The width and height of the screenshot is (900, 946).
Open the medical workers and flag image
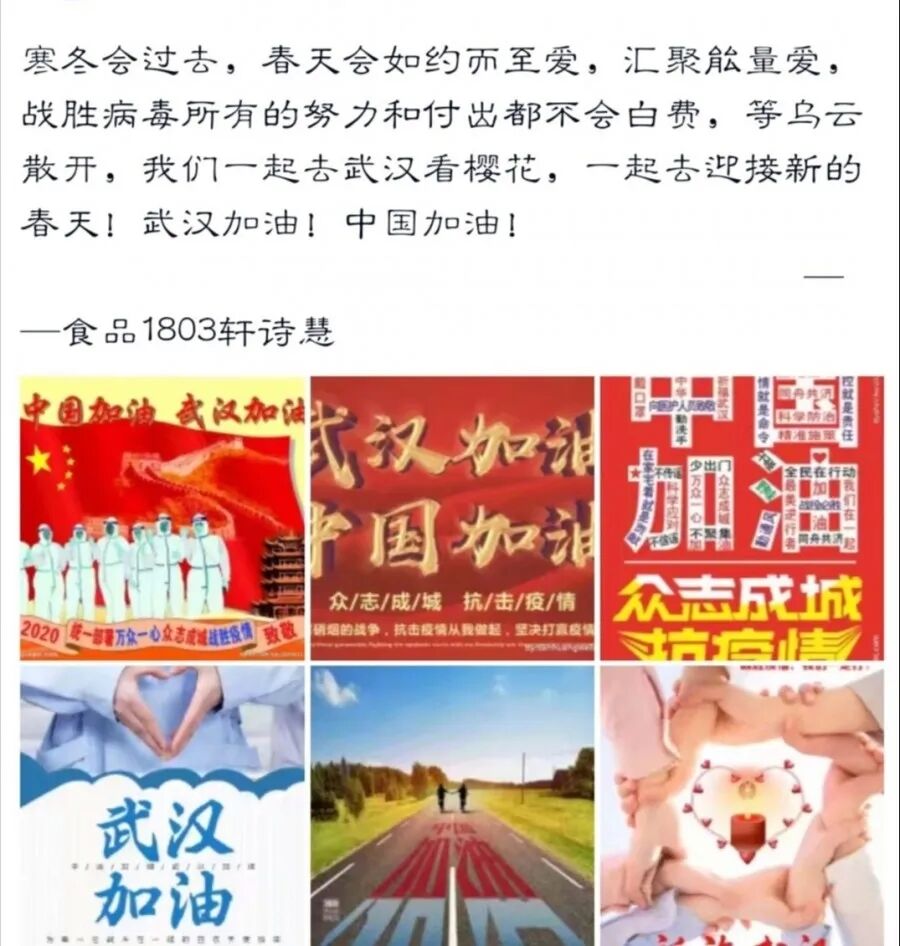pyautogui.click(x=162, y=518)
